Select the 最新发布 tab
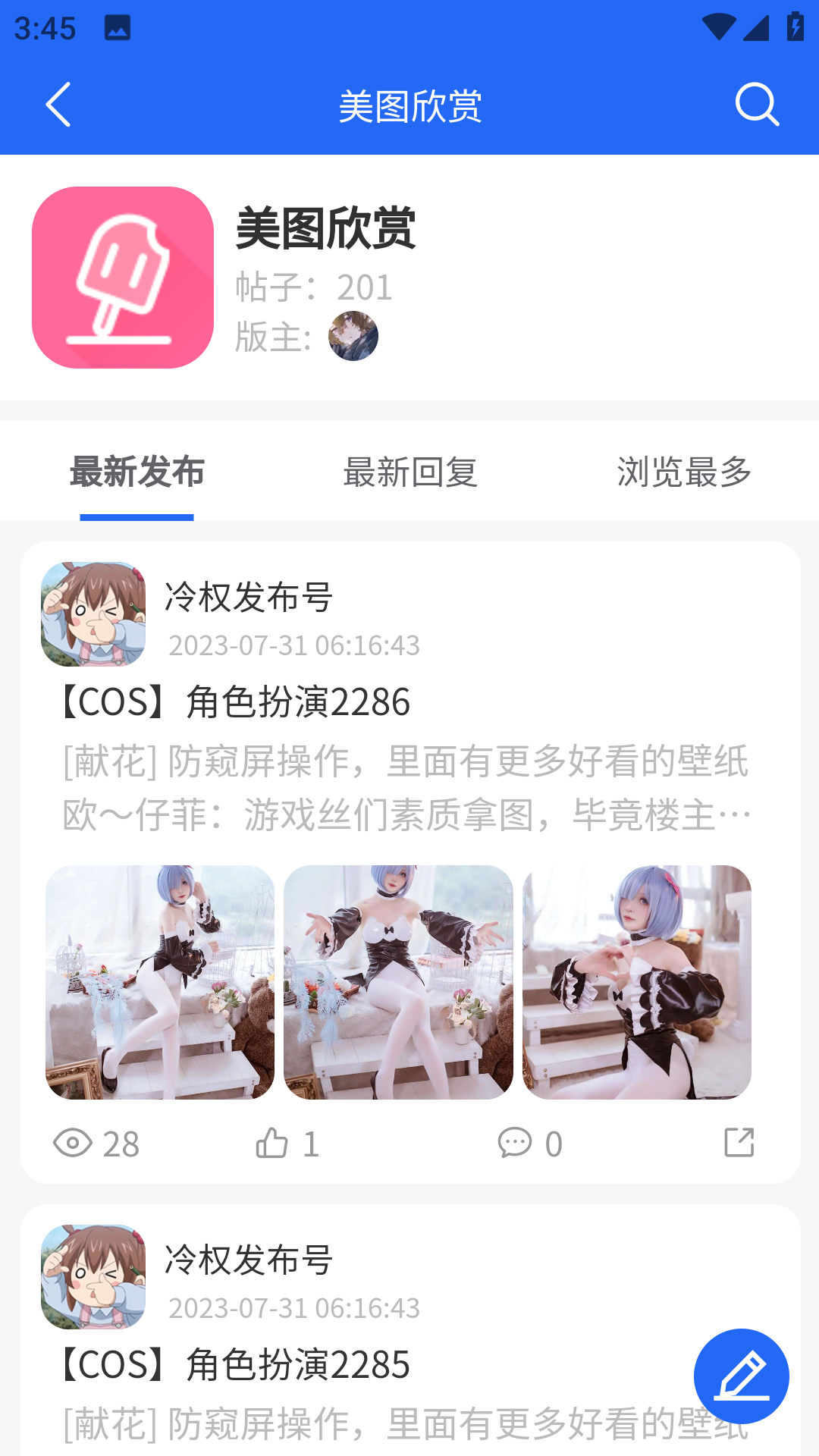This screenshot has width=819, height=1456. [x=137, y=472]
